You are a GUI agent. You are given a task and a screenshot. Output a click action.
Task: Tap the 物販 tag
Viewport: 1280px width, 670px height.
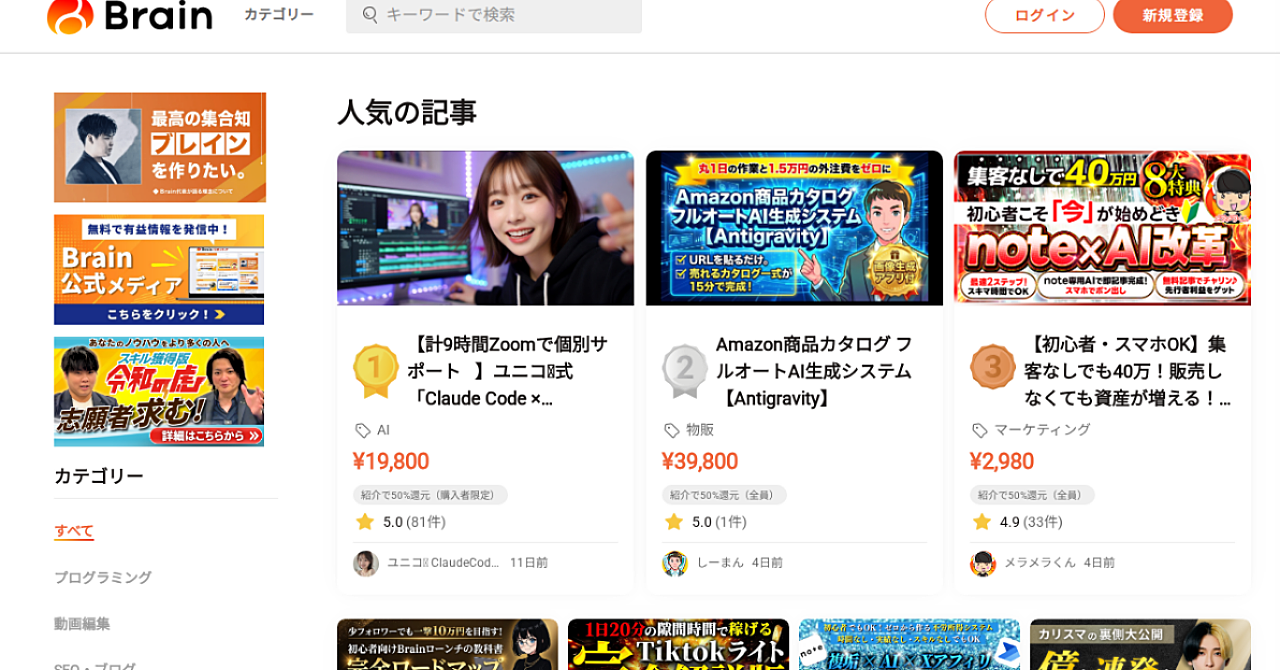(x=699, y=430)
